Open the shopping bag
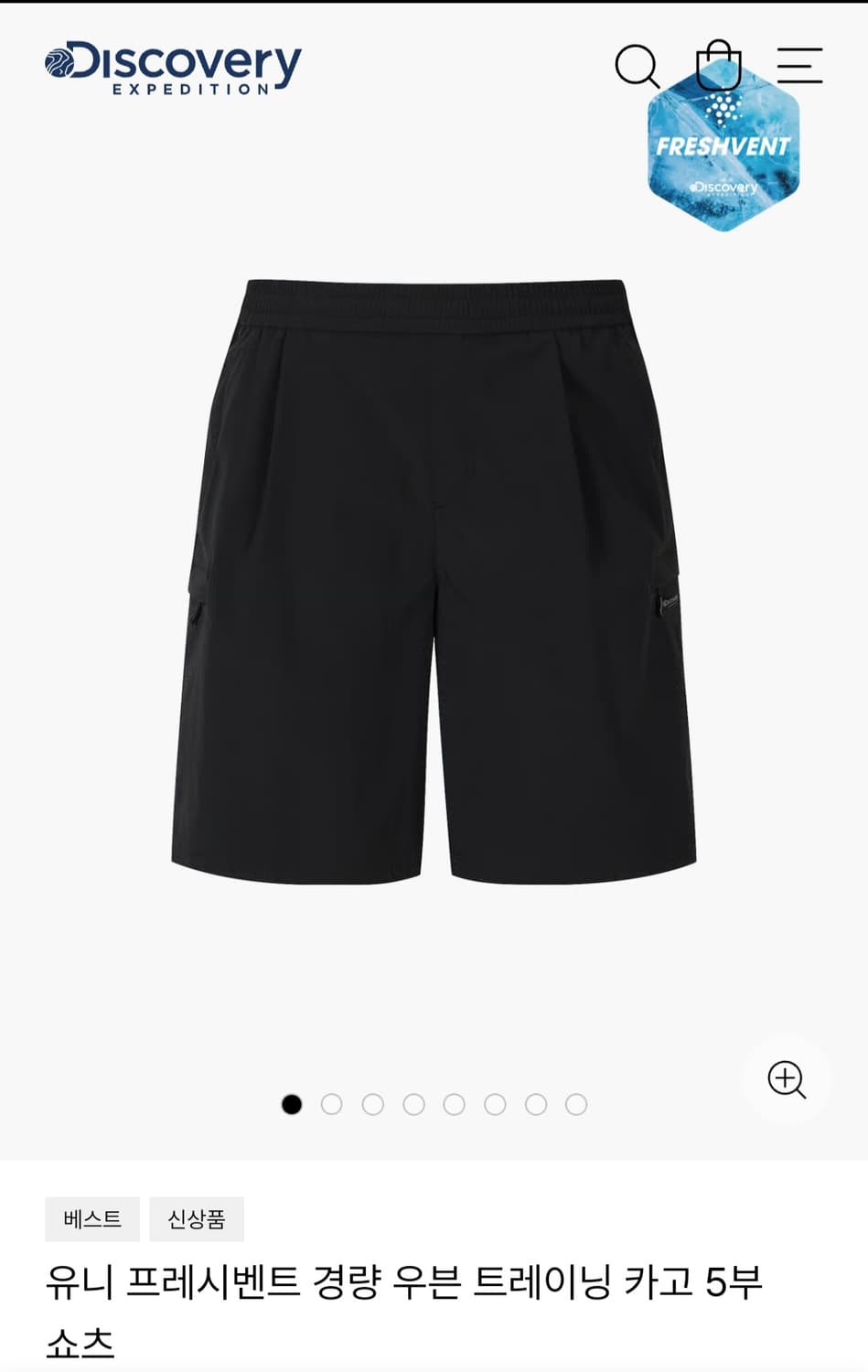The height and width of the screenshot is (1372, 868). [x=718, y=64]
